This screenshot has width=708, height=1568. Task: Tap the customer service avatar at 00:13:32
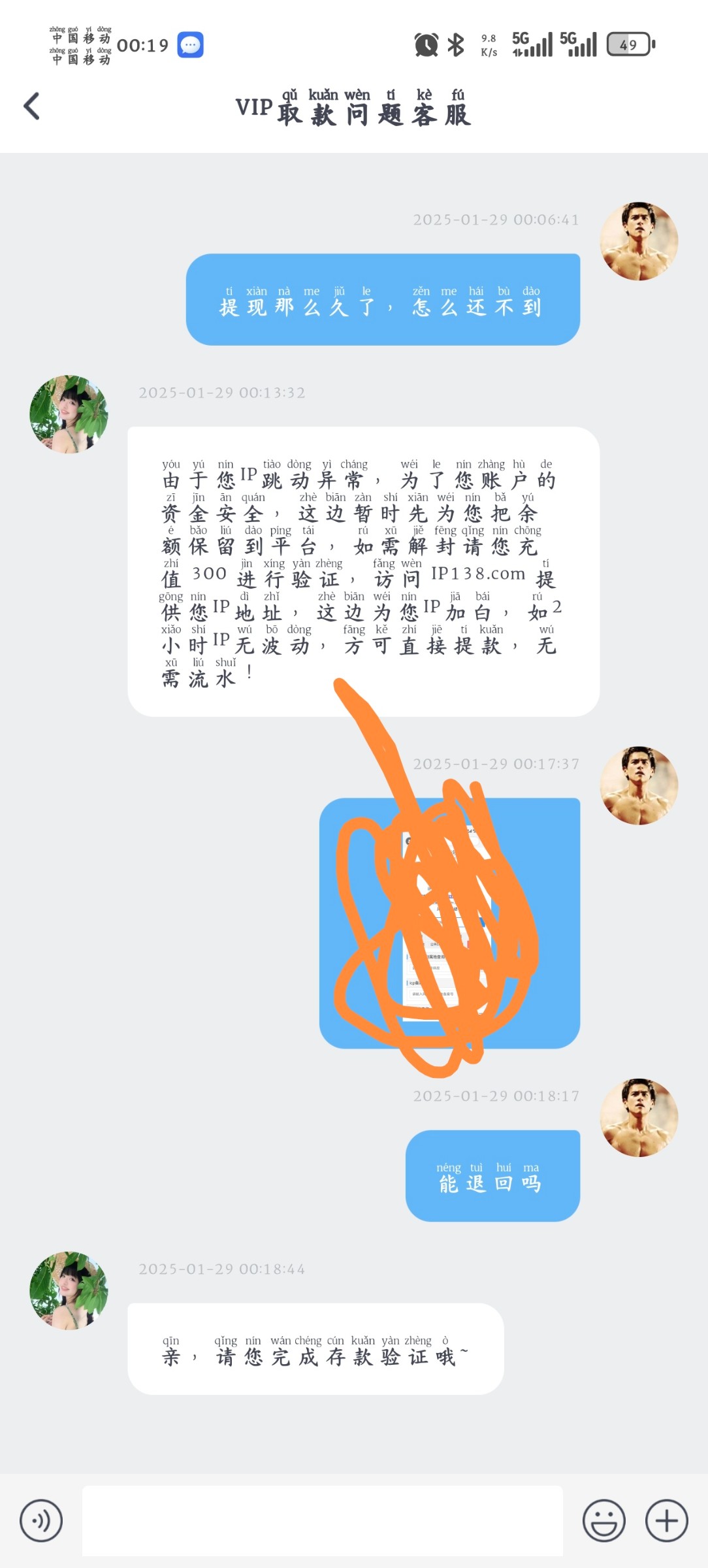click(69, 414)
